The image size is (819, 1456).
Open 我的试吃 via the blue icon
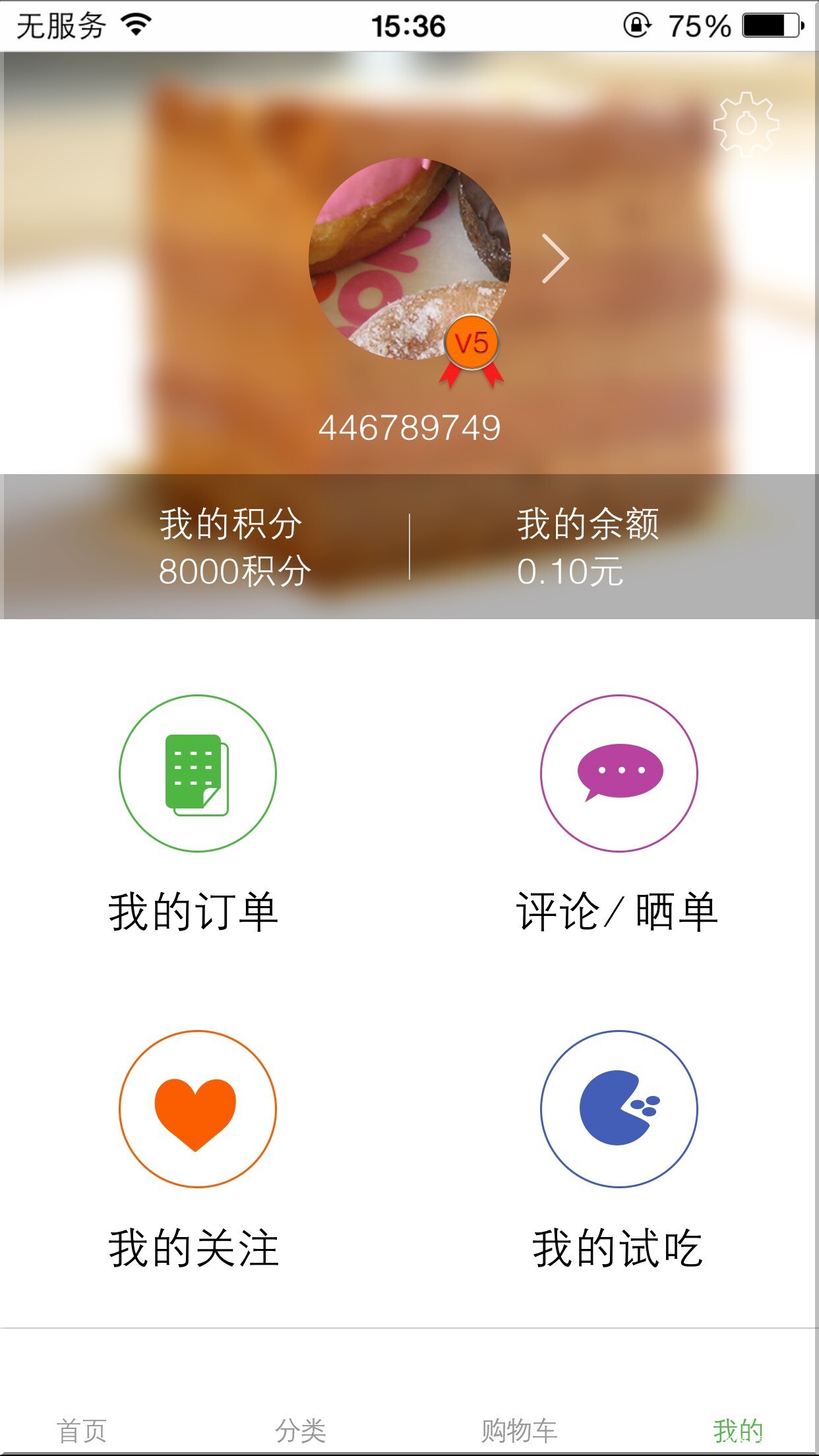pyautogui.click(x=619, y=1108)
